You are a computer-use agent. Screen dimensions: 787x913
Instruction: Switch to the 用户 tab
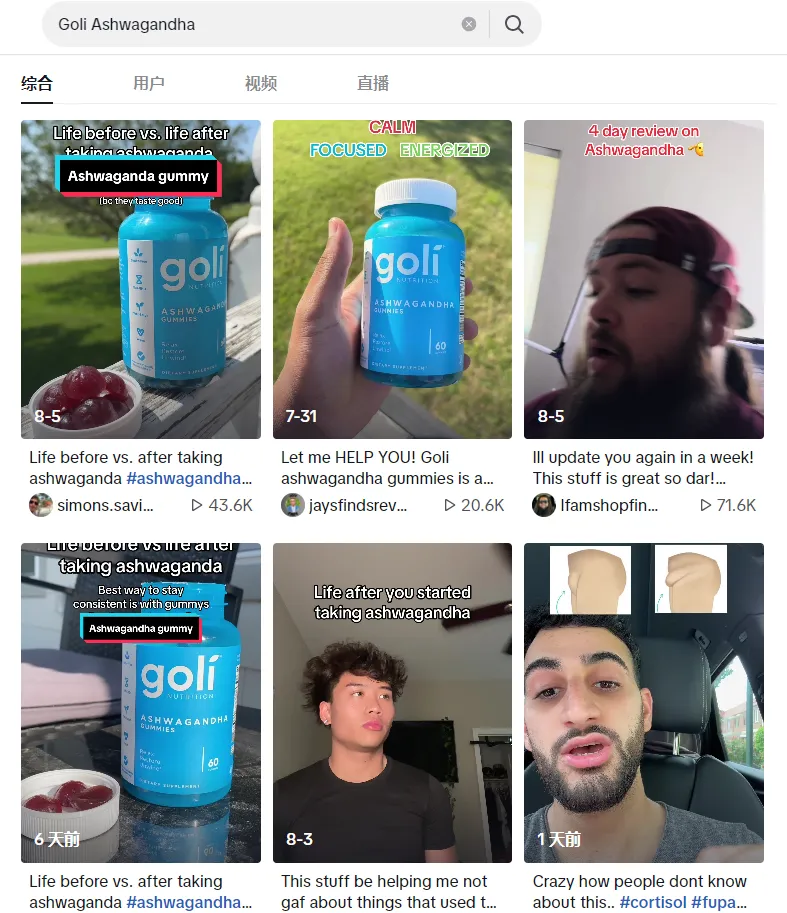(149, 83)
